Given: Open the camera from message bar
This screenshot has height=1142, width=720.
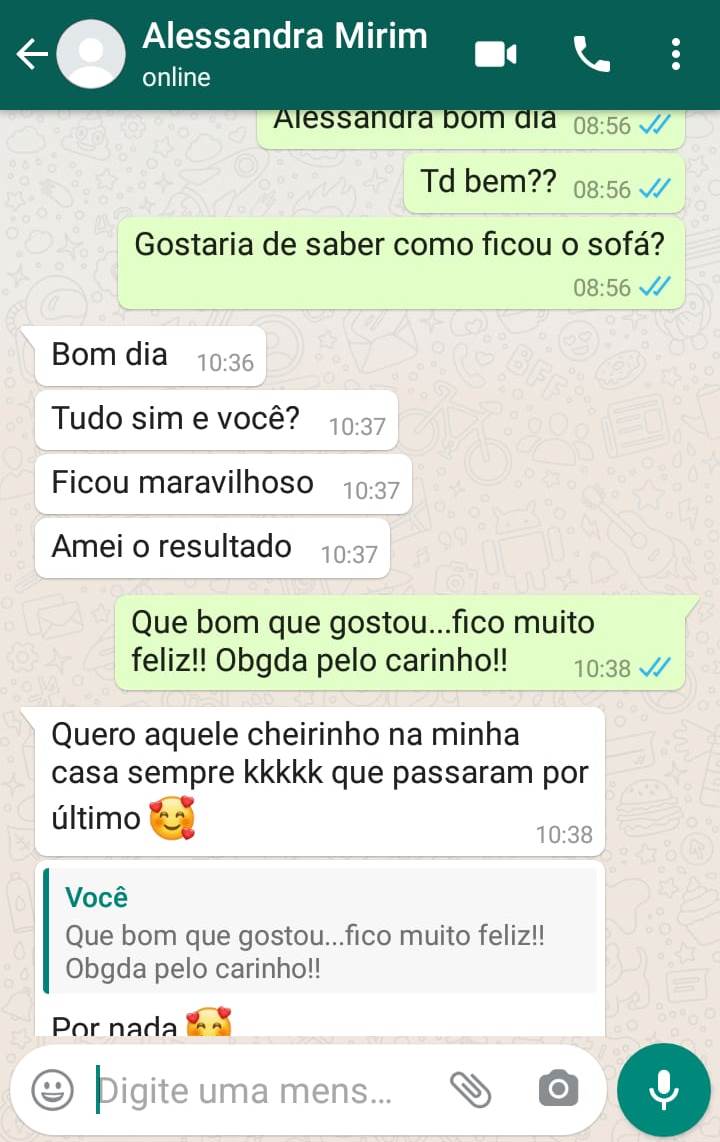Looking at the screenshot, I should (x=558, y=1089).
